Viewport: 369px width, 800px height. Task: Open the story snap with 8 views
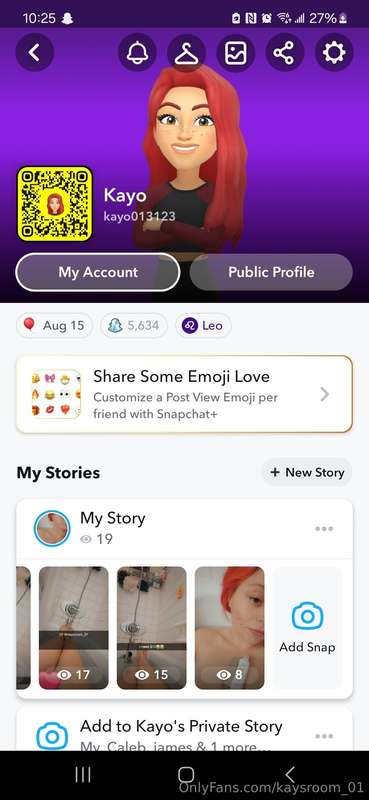coord(230,628)
